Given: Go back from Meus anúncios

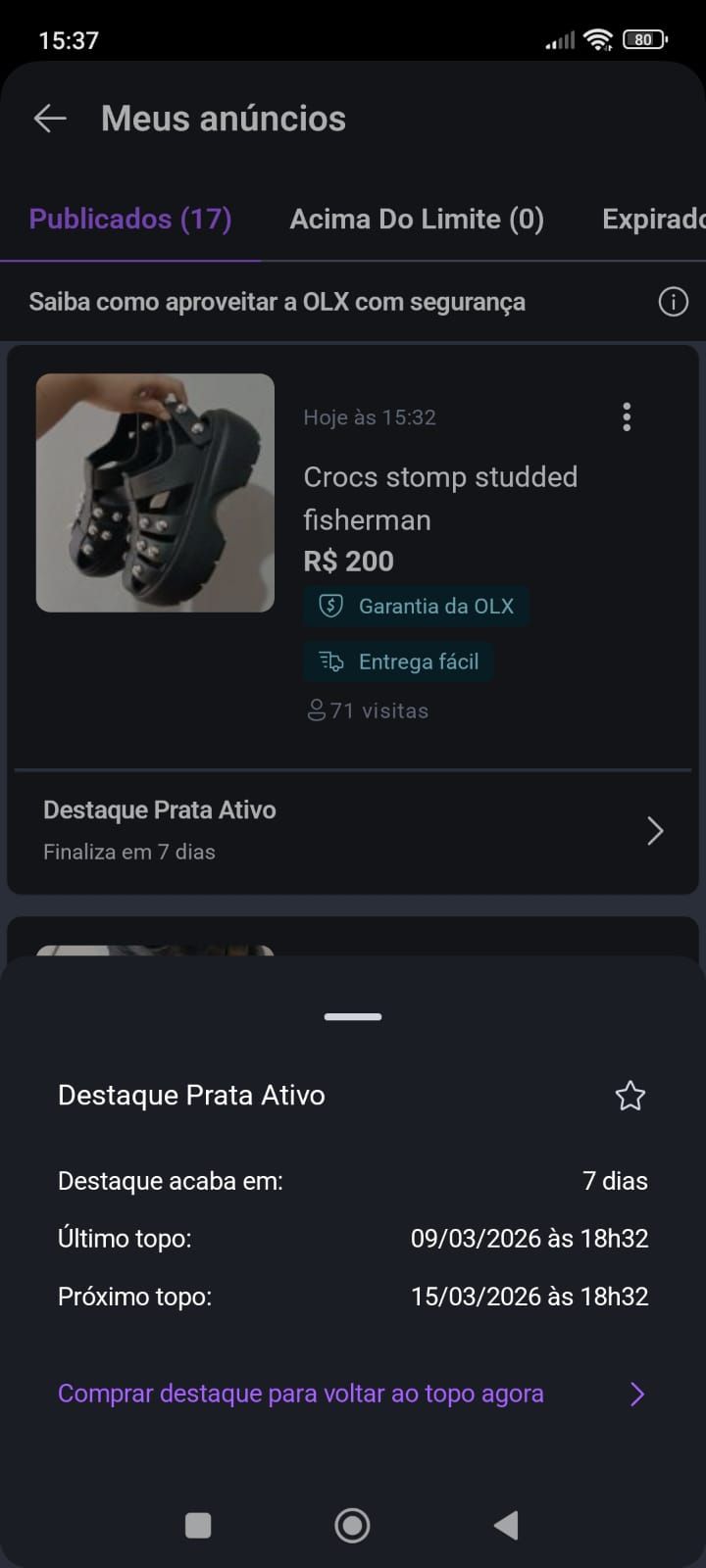Looking at the screenshot, I should [50, 119].
